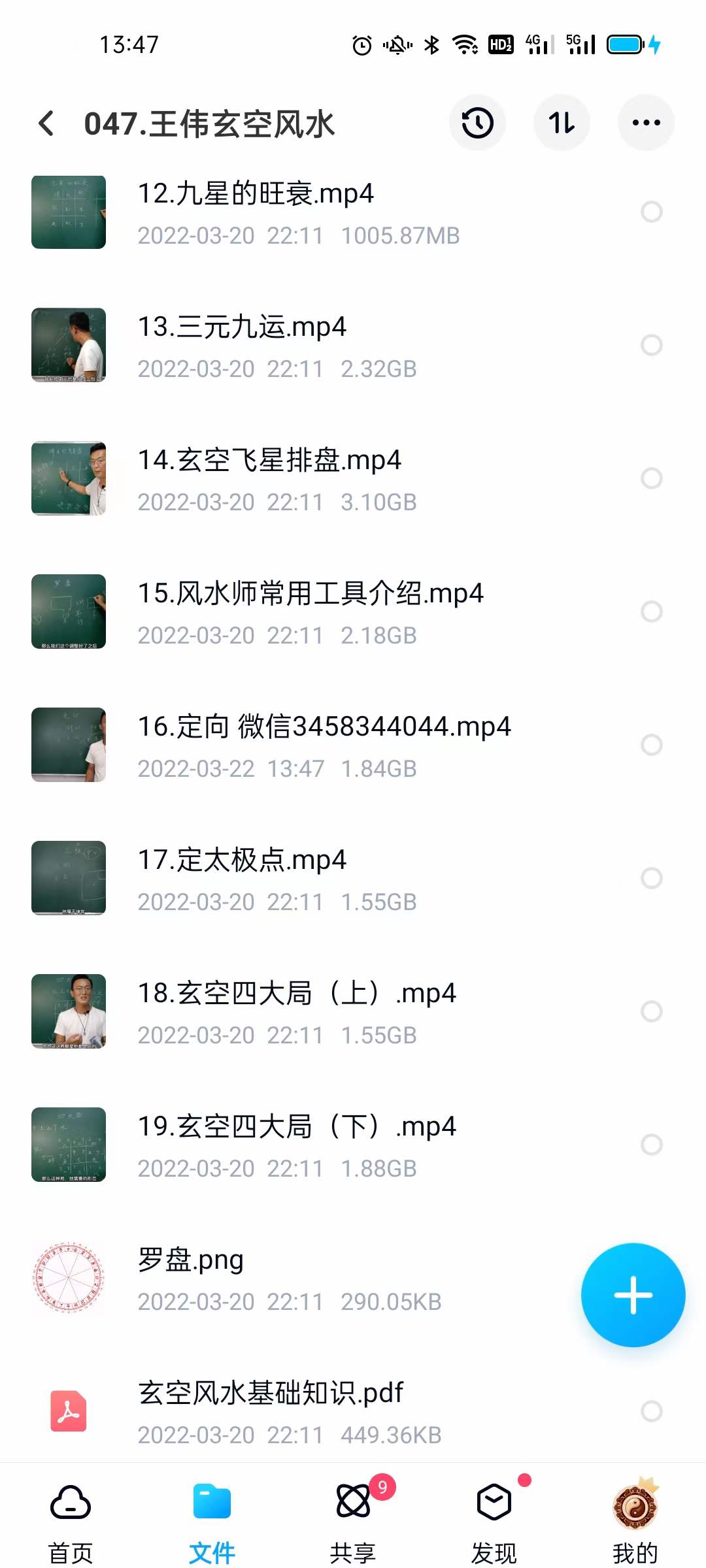
Task: Open the history/recent files icon
Action: click(477, 123)
